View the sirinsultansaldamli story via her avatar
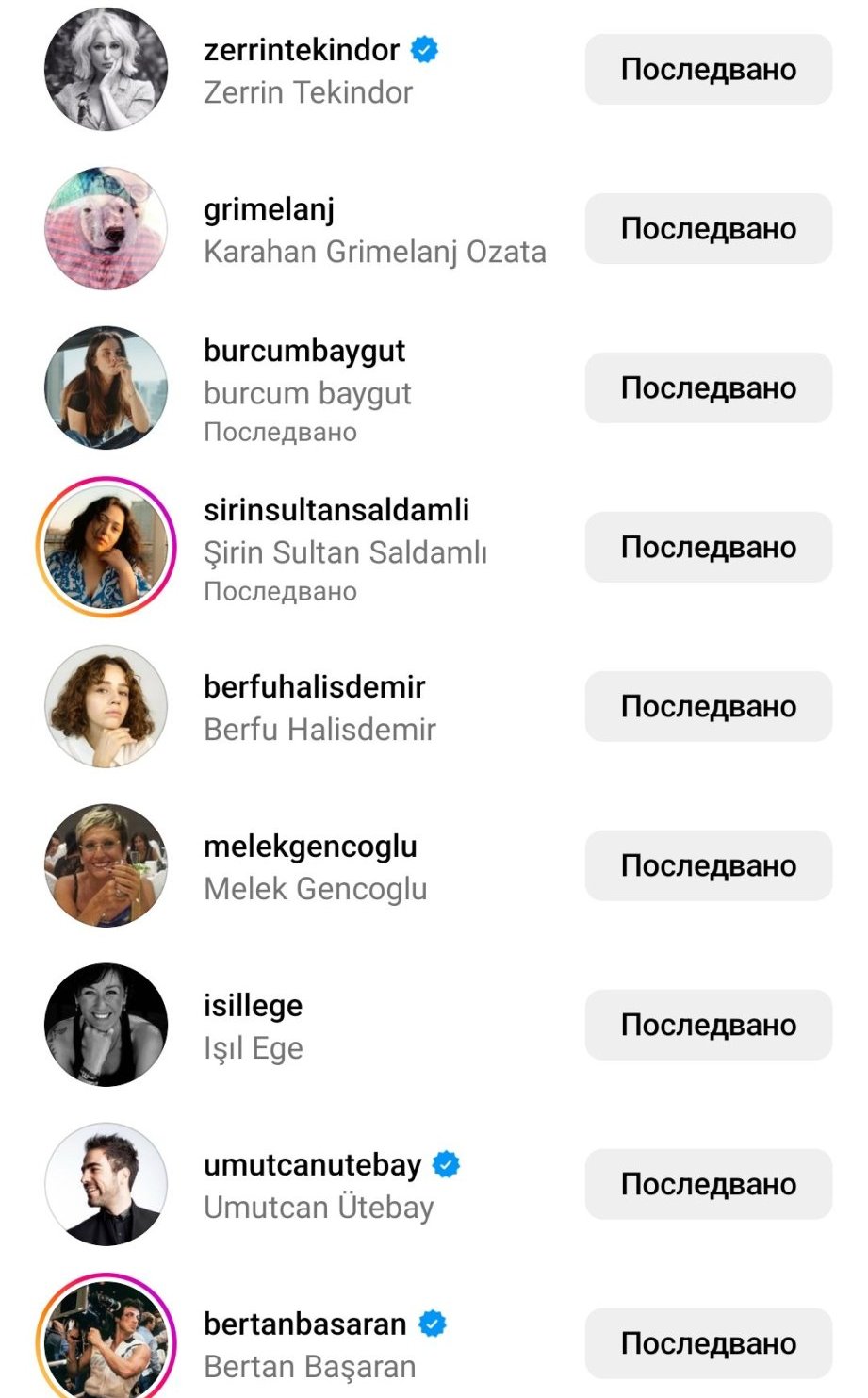Image resolution: width=868 pixels, height=1398 pixels. [106, 547]
